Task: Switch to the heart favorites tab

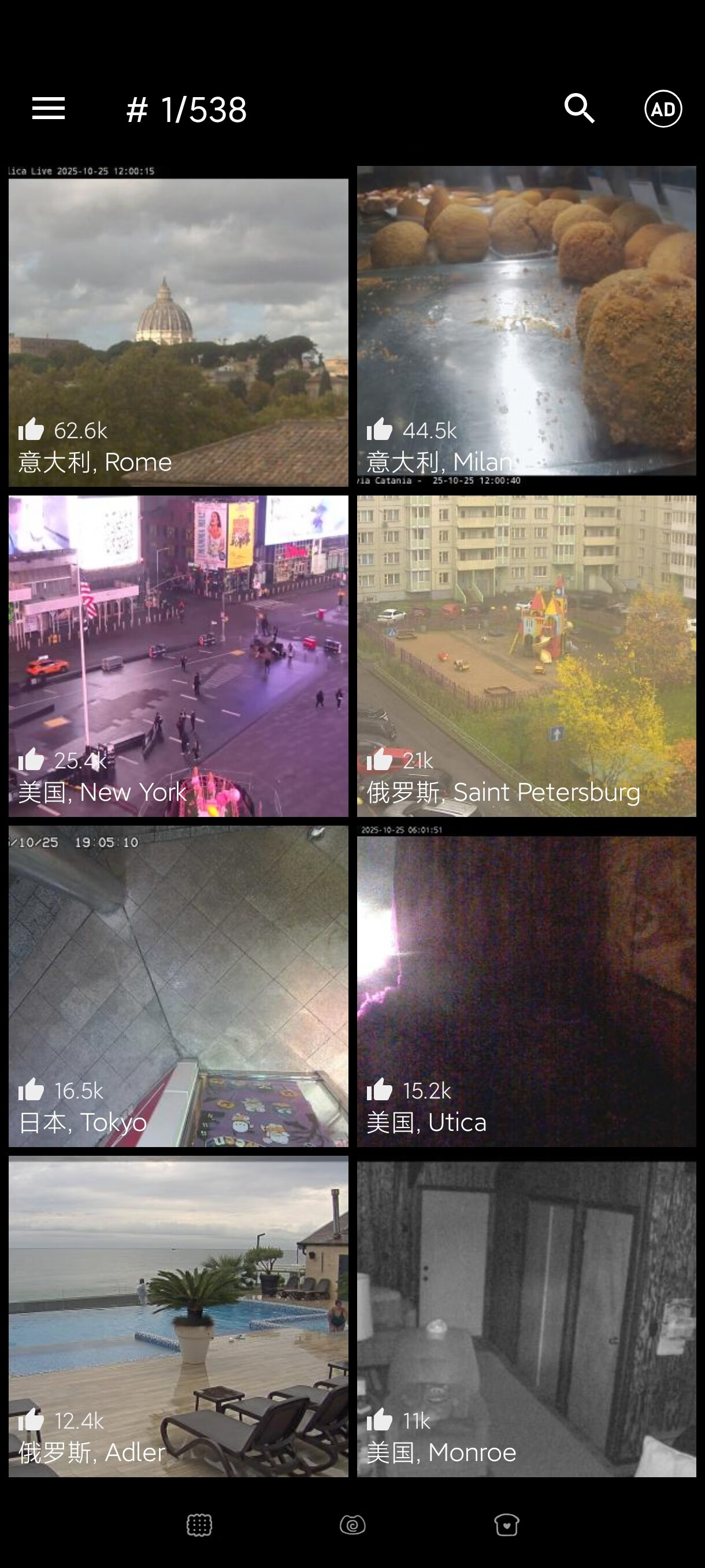Action: point(507,1525)
